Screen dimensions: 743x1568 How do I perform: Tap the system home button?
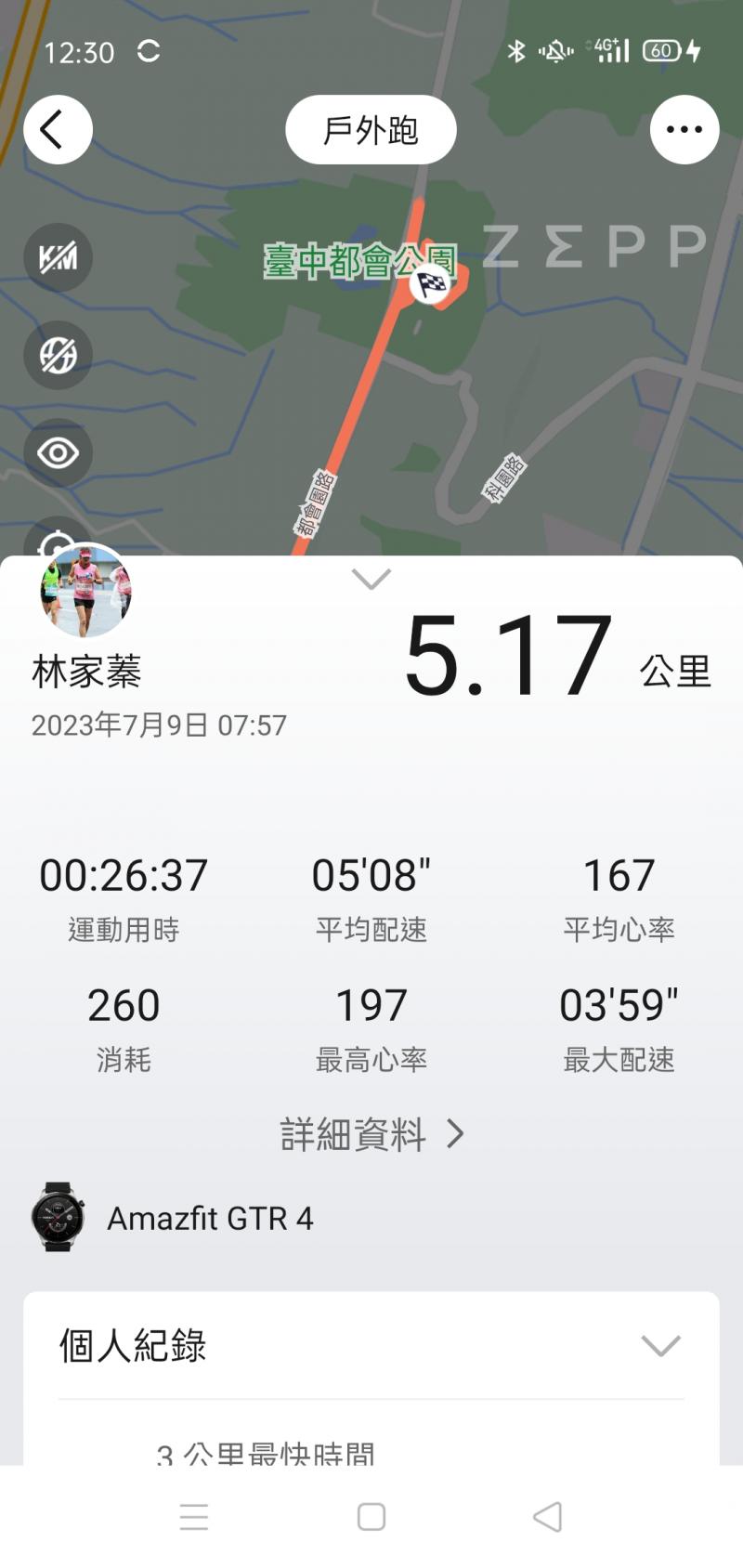click(371, 1517)
